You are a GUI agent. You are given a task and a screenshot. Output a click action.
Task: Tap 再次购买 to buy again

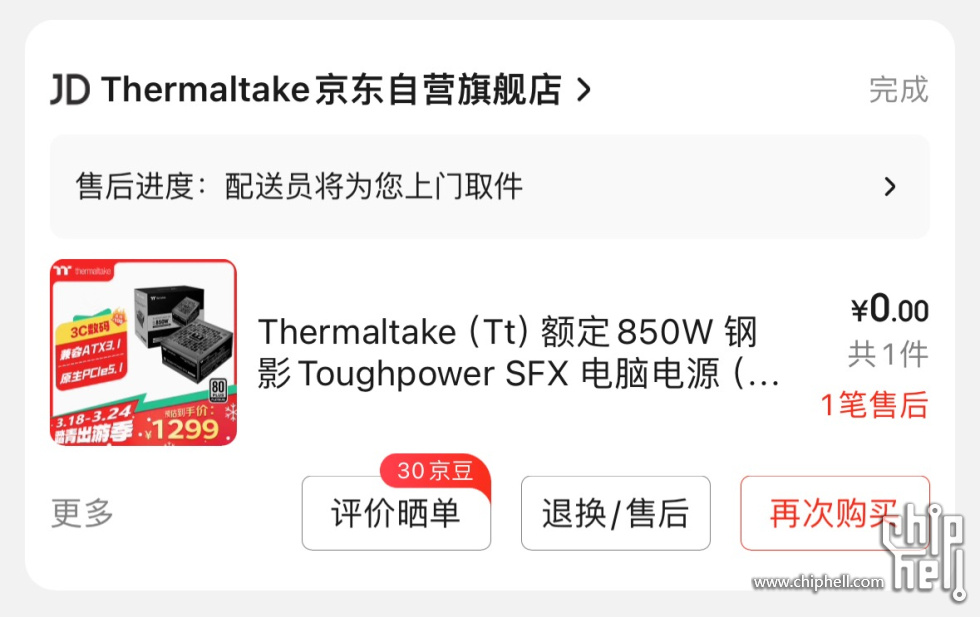(x=833, y=513)
